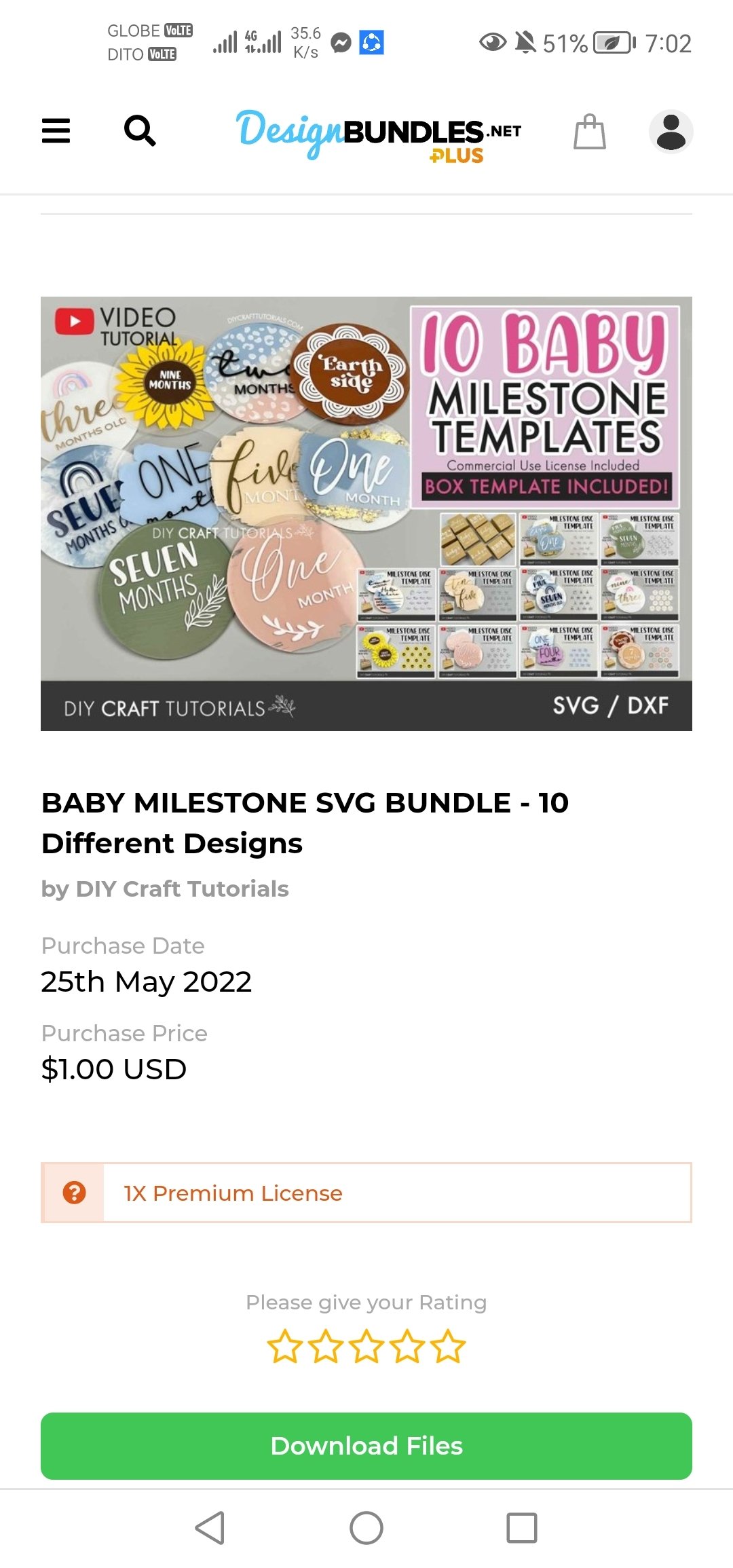Give a five star rating
Viewport: 733px width, 1568px height.
pyautogui.click(x=449, y=1347)
